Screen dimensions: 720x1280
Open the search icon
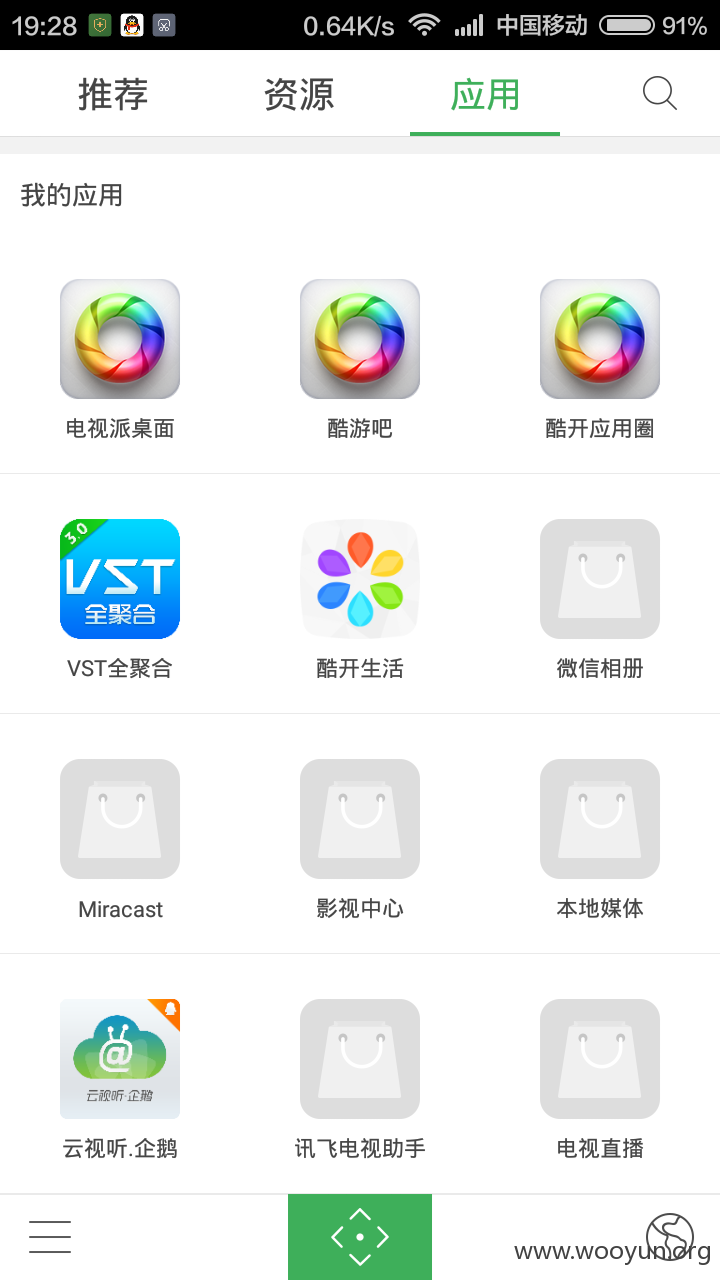pos(660,94)
